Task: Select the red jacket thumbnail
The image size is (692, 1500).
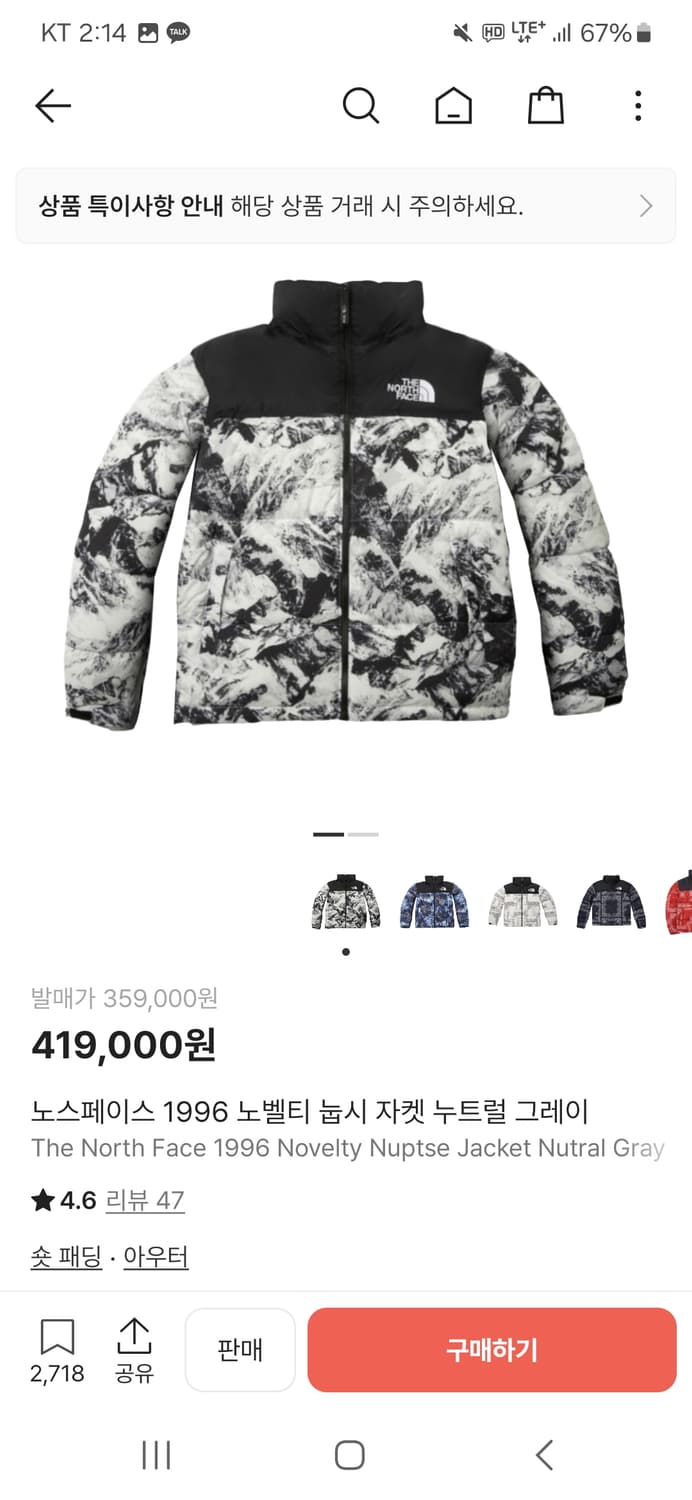Action: (680, 902)
